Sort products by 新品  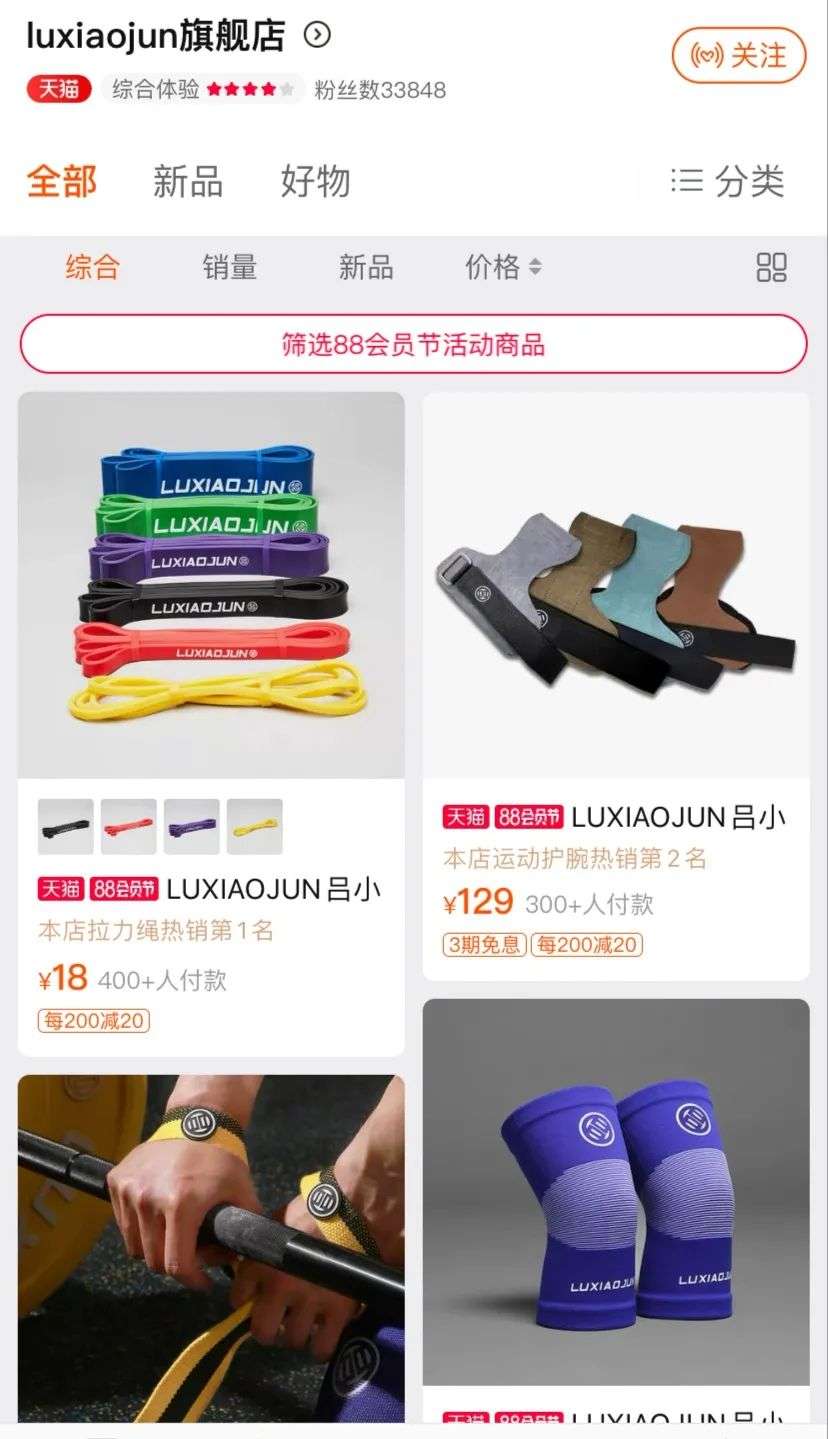(x=366, y=267)
